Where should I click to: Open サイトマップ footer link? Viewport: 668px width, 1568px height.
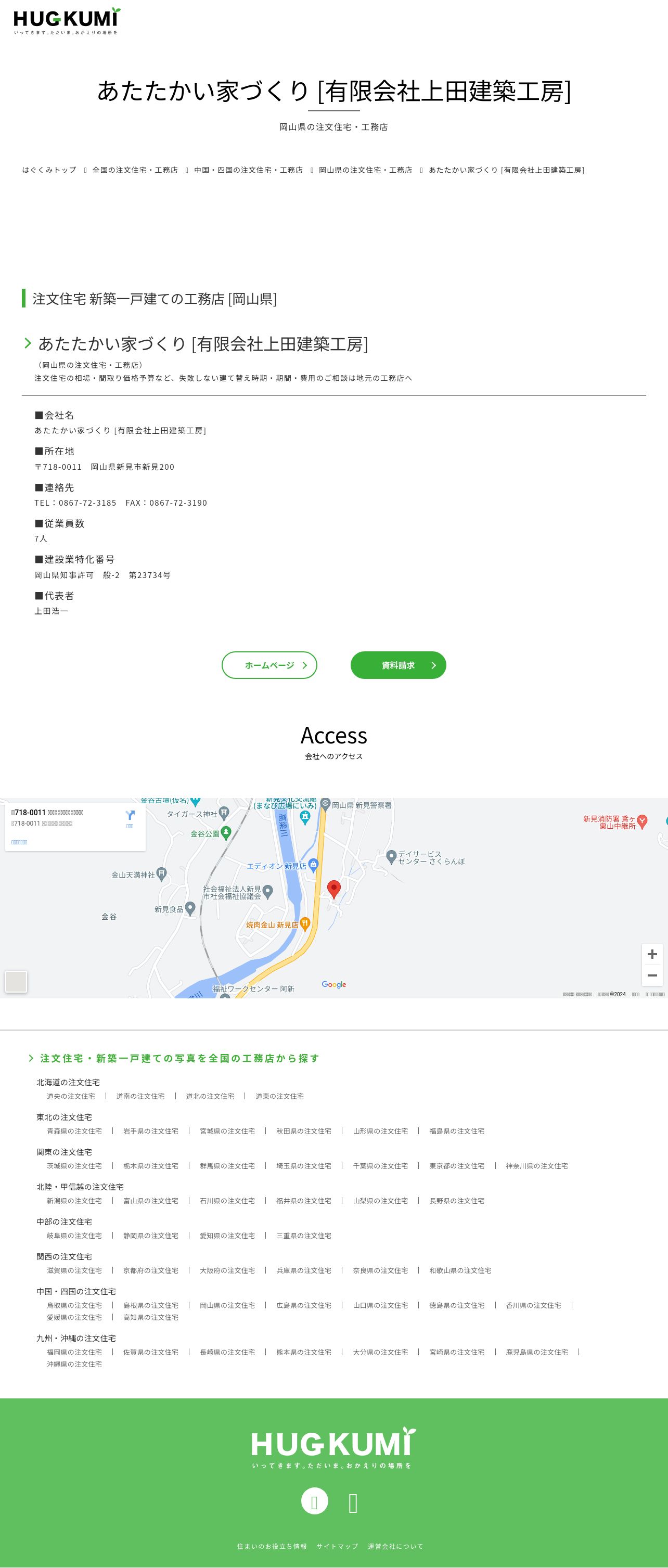point(337,1546)
